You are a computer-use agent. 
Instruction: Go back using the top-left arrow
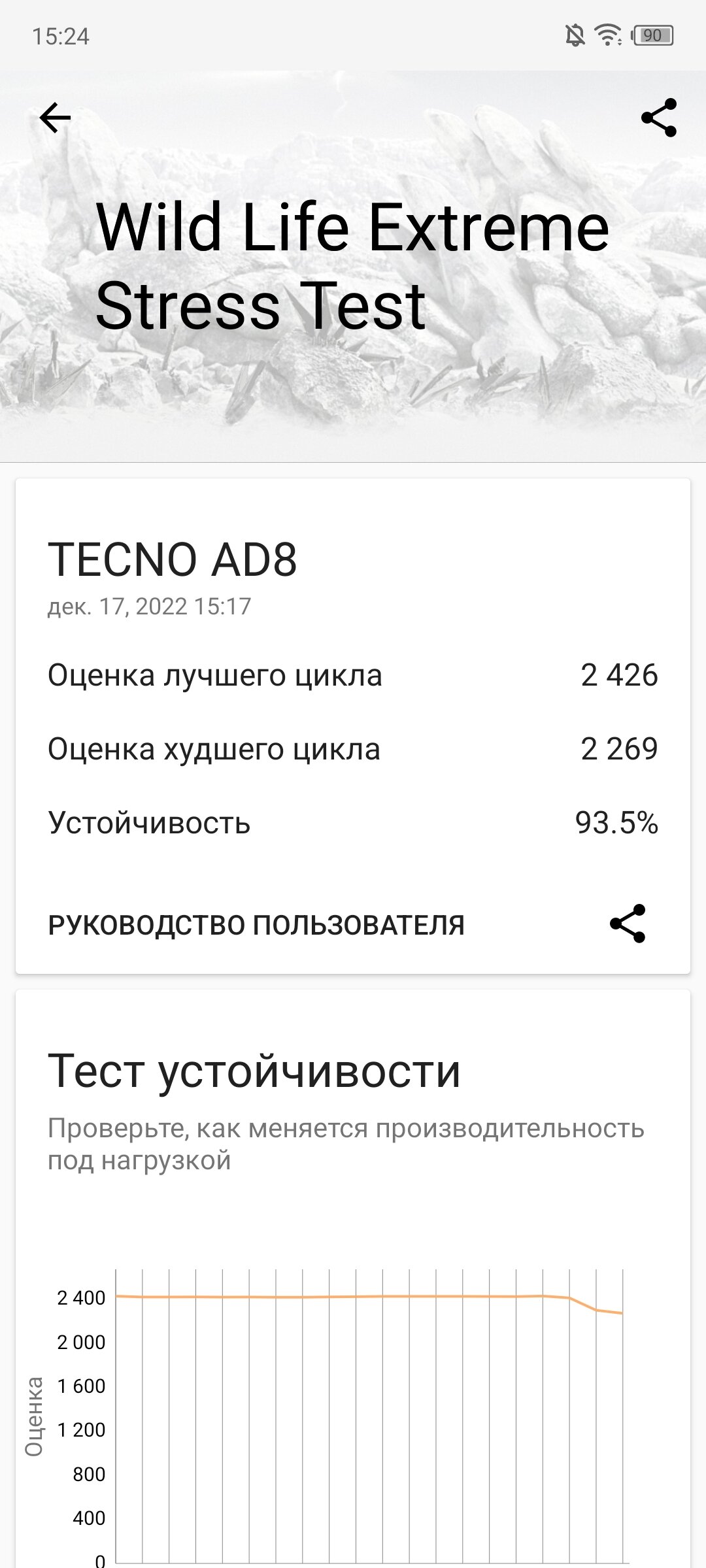[55, 118]
